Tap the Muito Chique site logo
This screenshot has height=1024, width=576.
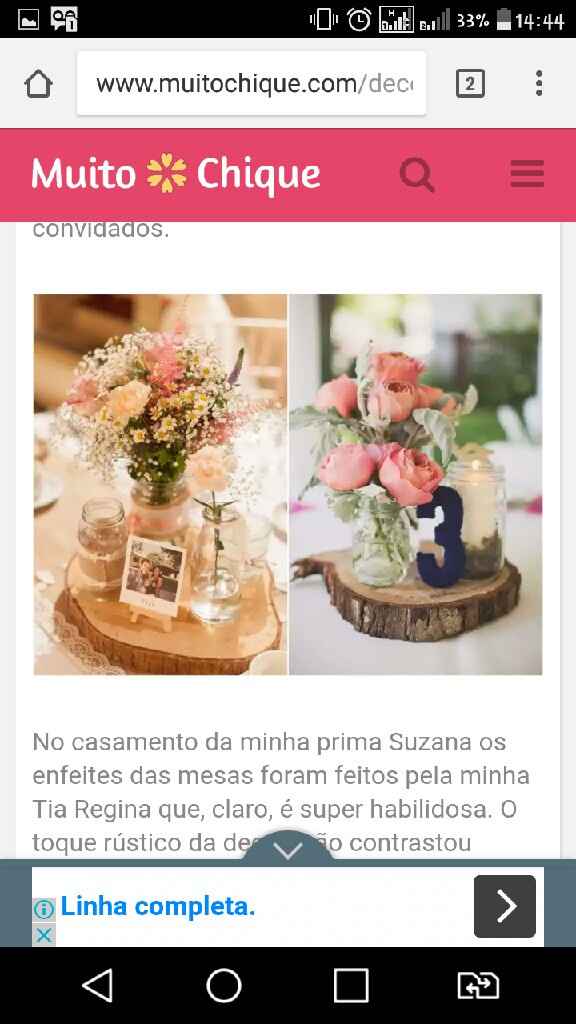coord(176,174)
